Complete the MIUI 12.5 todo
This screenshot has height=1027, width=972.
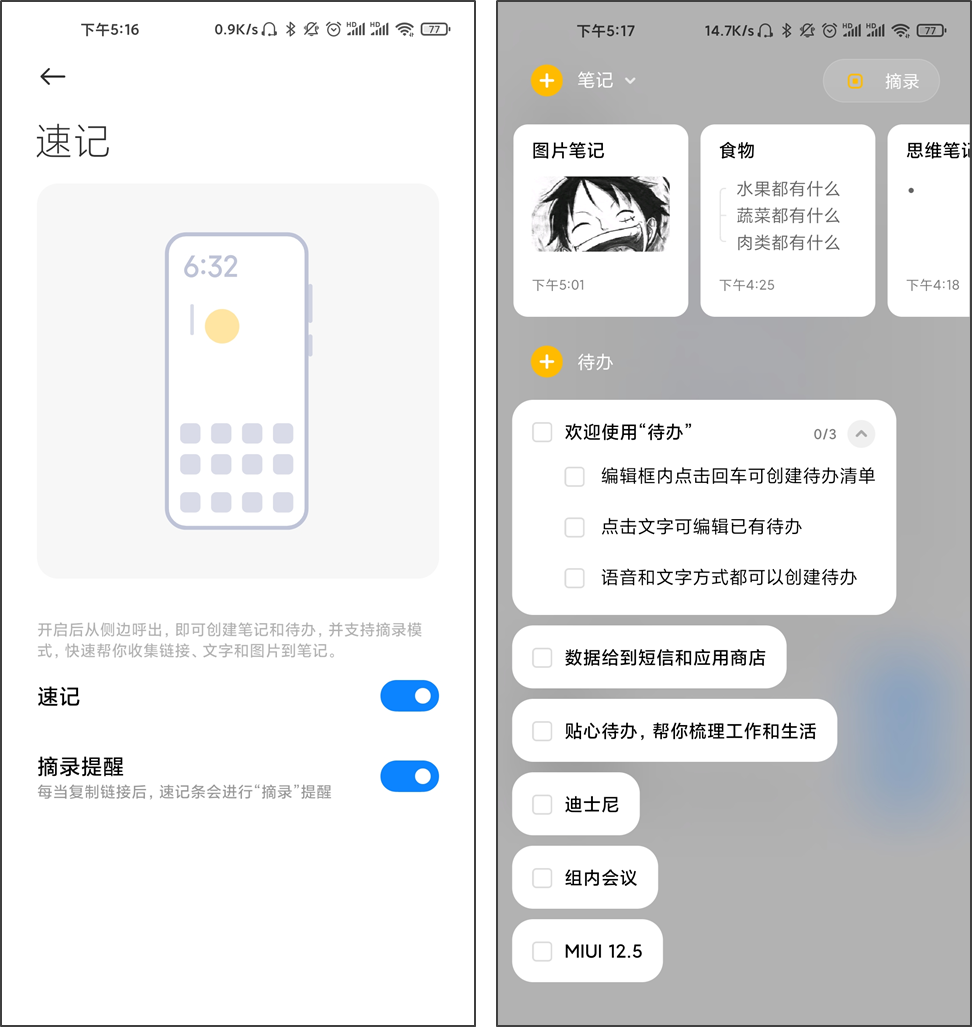pyautogui.click(x=542, y=951)
